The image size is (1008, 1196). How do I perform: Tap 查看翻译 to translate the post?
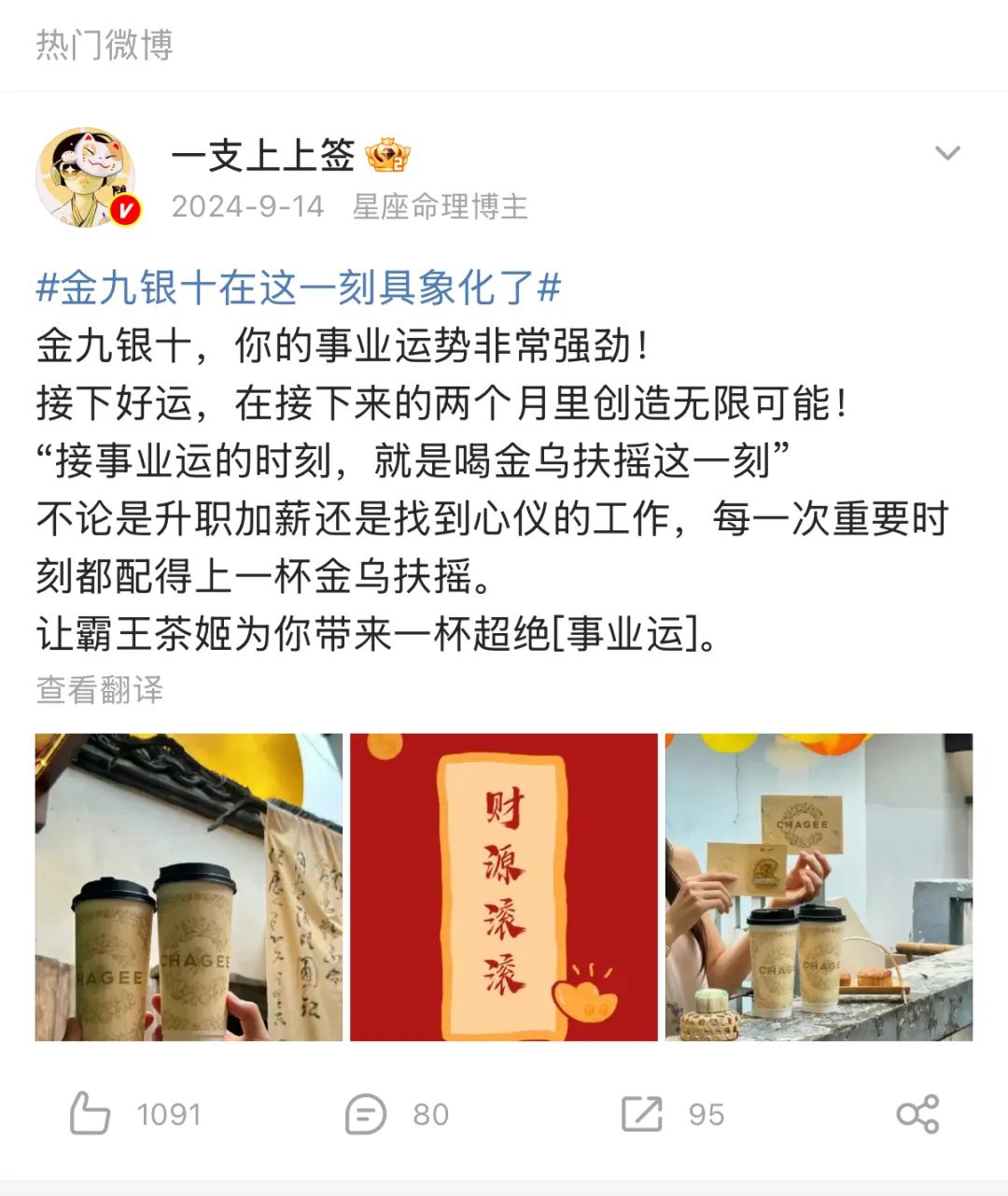tap(100, 690)
